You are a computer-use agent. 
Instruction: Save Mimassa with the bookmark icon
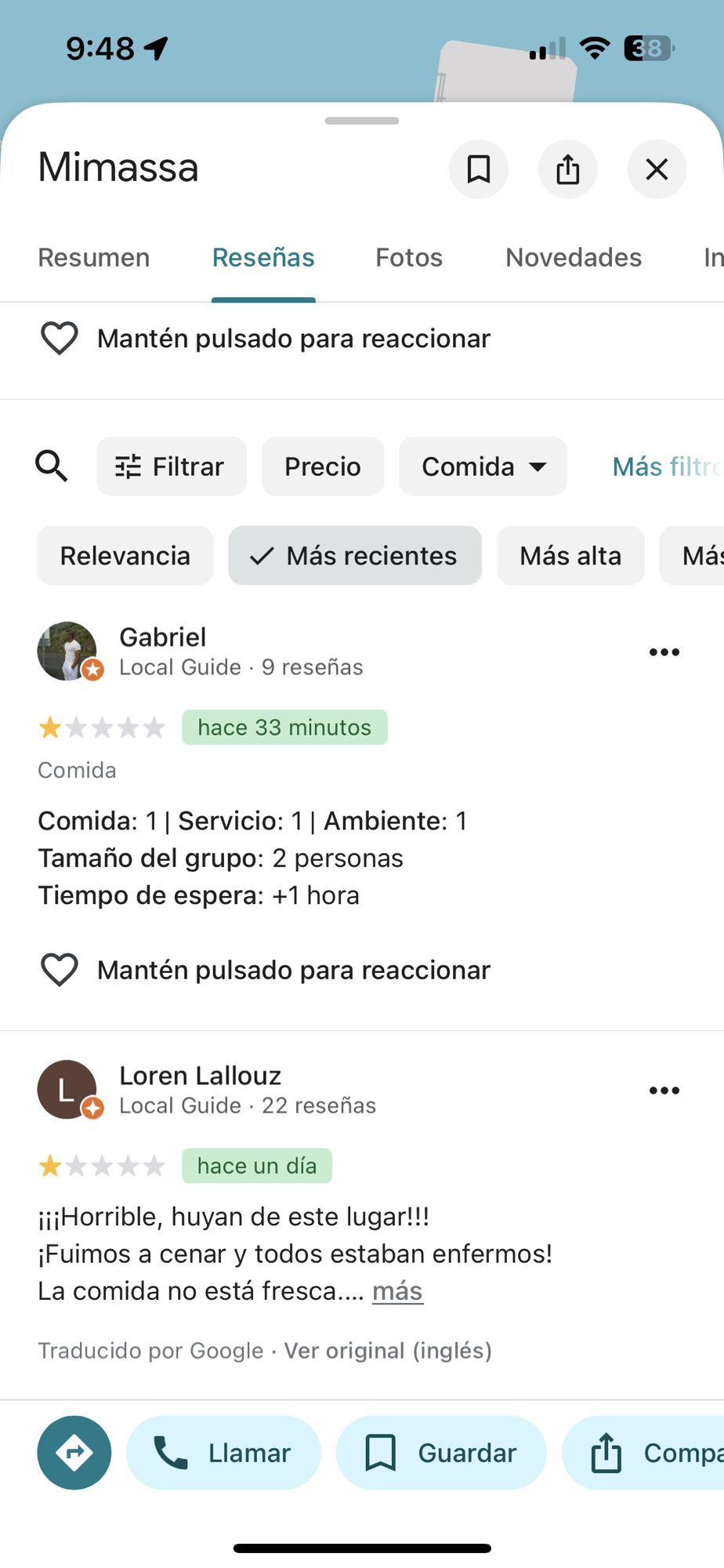tap(478, 169)
